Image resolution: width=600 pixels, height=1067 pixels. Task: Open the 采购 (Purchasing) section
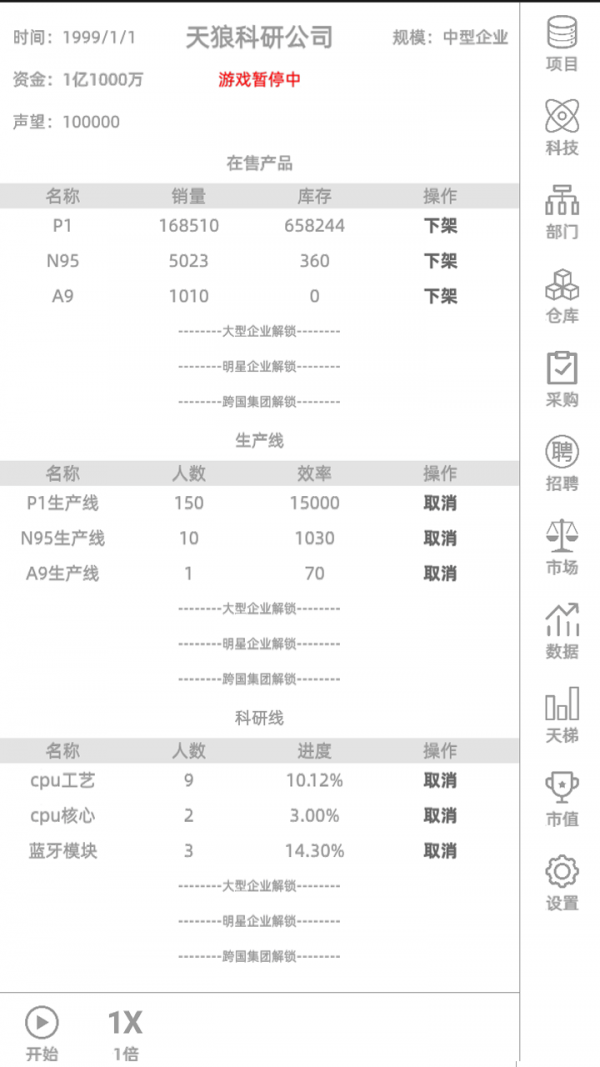pos(562,379)
